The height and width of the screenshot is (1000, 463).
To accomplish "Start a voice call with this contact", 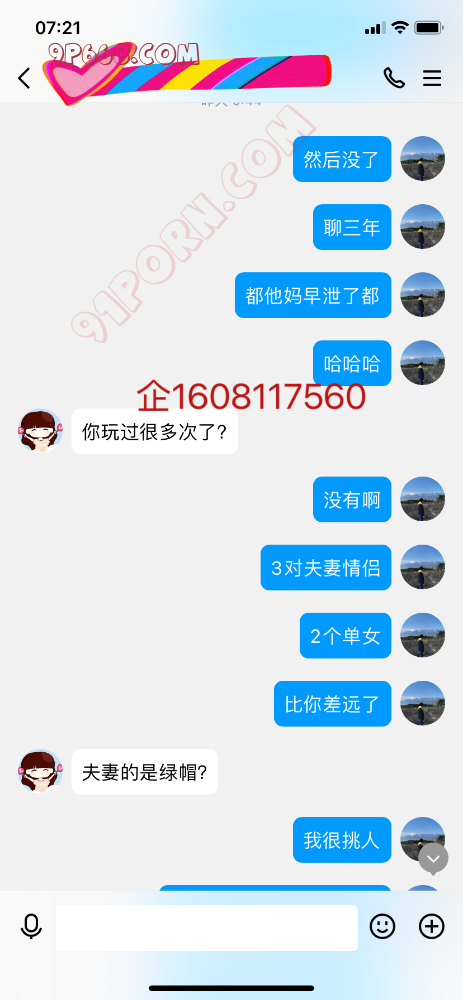I will click(394, 78).
